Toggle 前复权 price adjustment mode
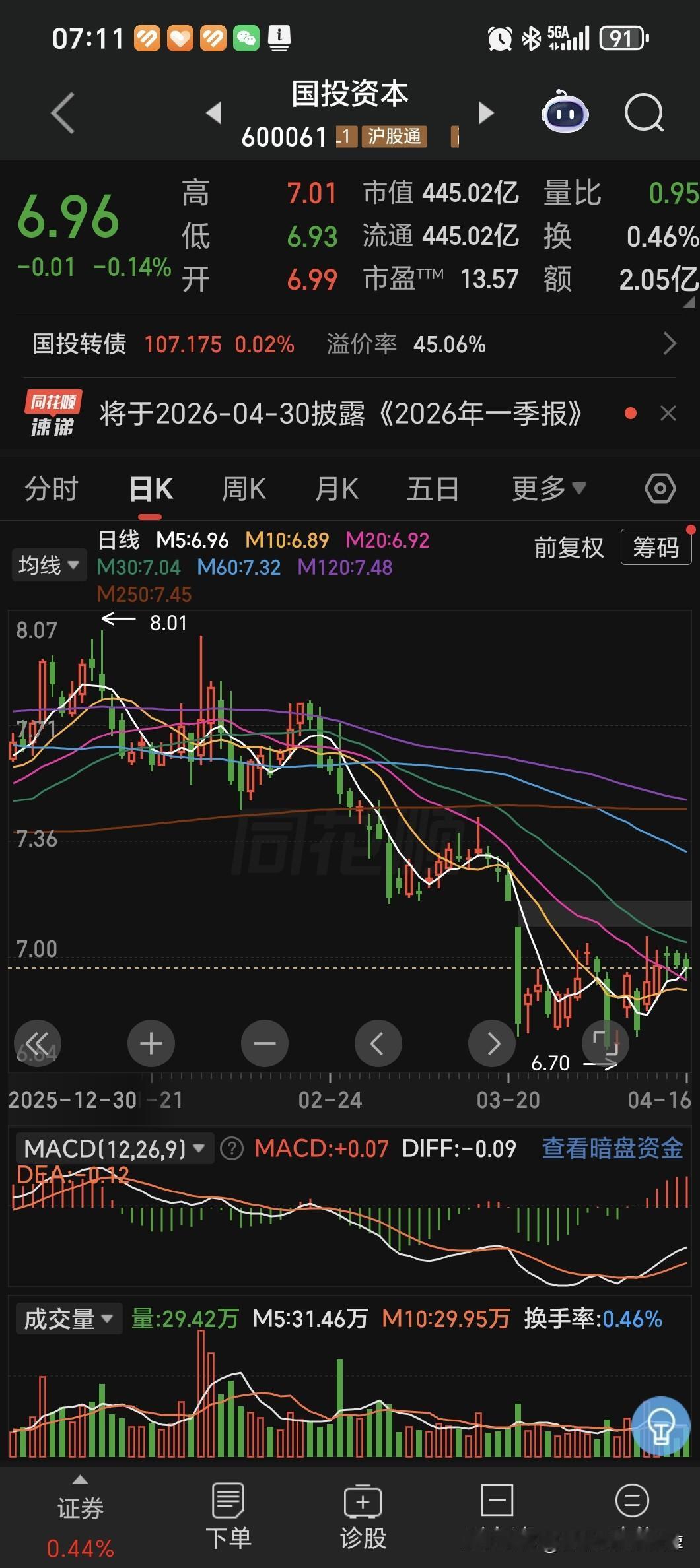The height and width of the screenshot is (1568, 700). click(x=569, y=548)
